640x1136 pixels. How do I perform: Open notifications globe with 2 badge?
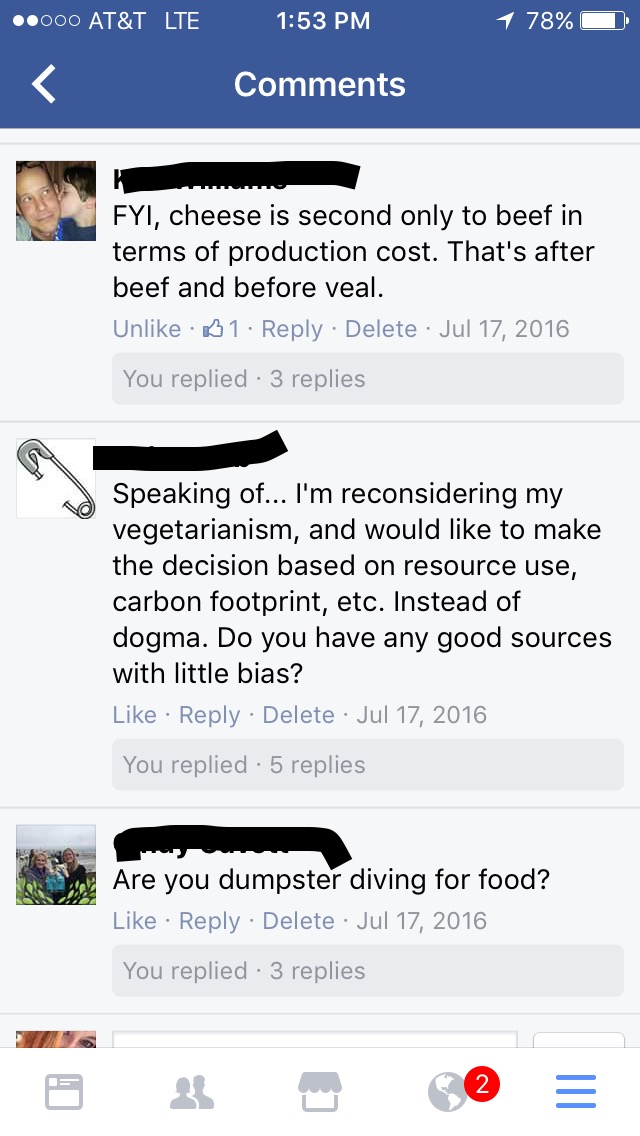(x=449, y=1092)
